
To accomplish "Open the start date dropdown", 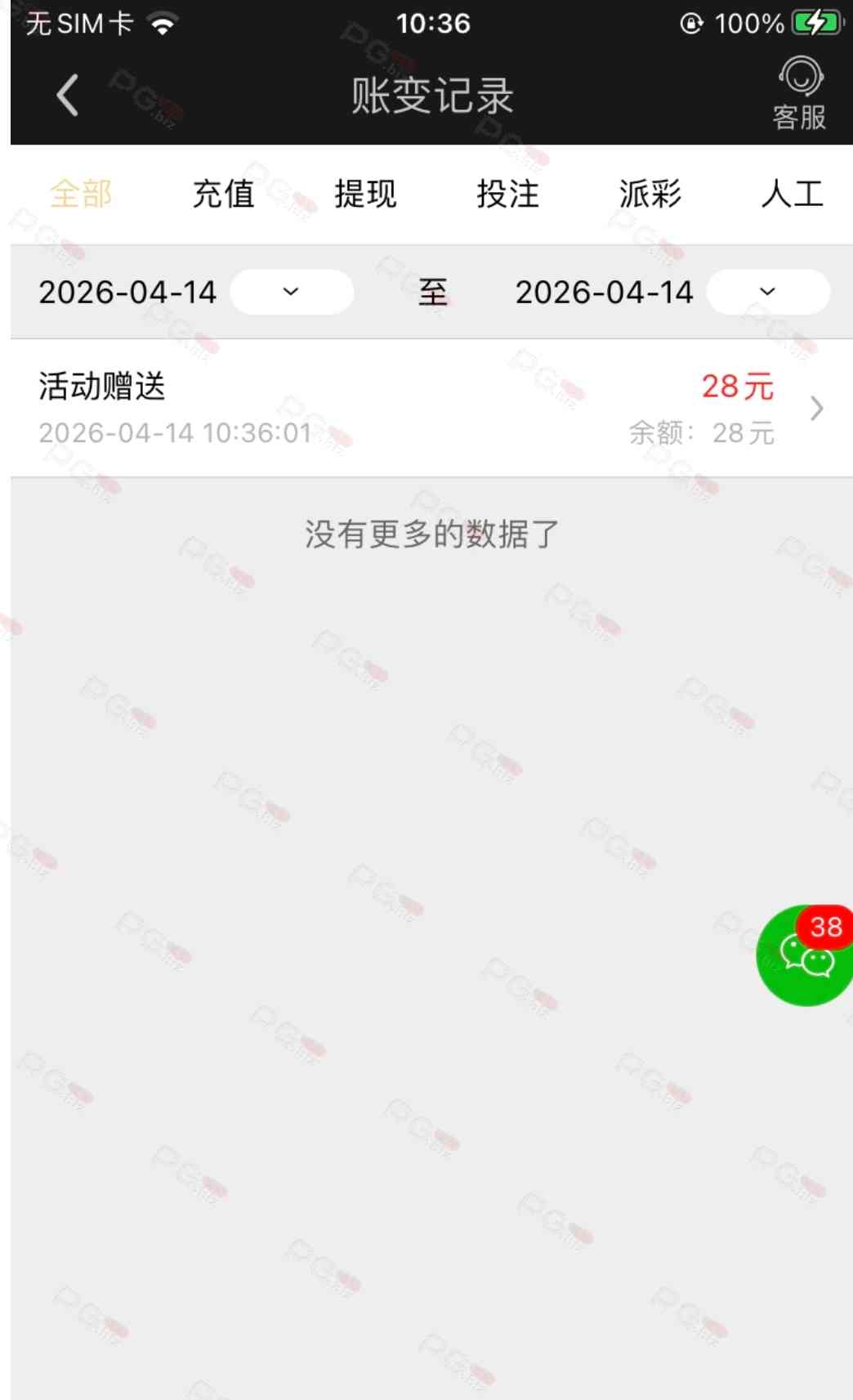I will [x=291, y=292].
